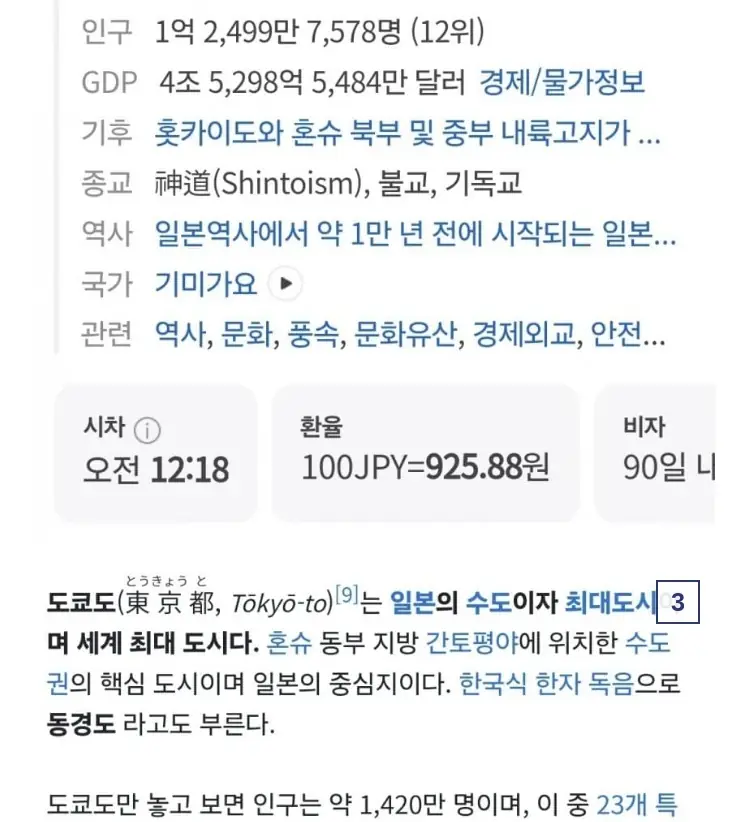Screen dimensions: 740x822
Task: Follow the 일본 link in the Tokyo paragraph
Action: point(412,604)
